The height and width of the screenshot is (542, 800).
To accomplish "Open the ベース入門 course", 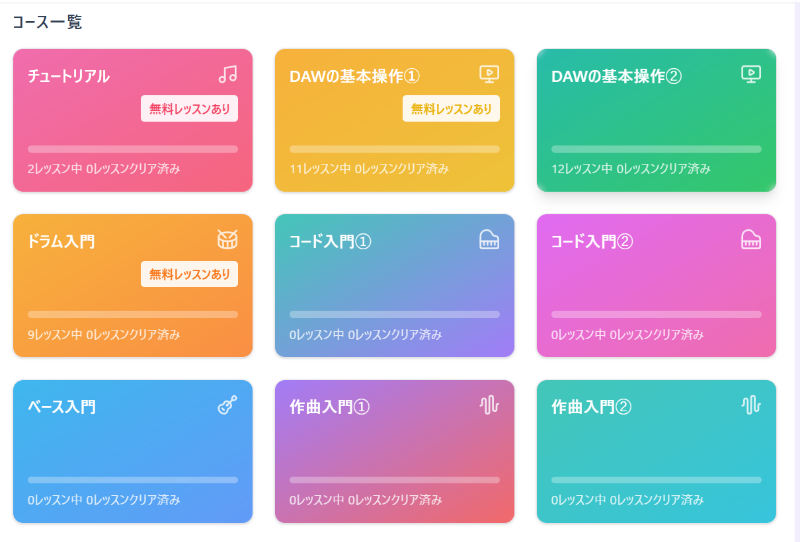I will pos(132,451).
